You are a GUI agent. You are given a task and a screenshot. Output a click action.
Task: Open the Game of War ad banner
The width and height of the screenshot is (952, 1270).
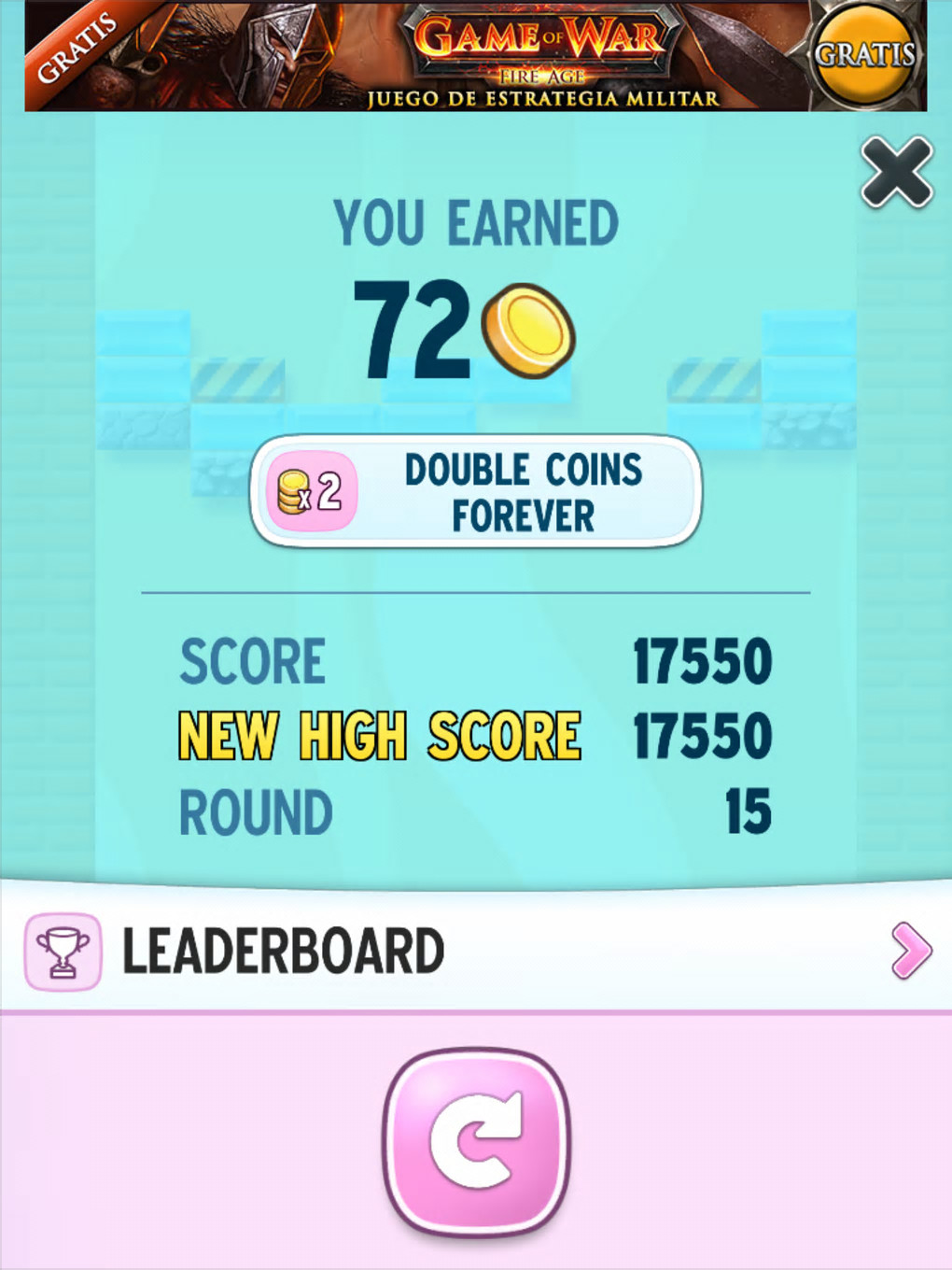point(476,56)
